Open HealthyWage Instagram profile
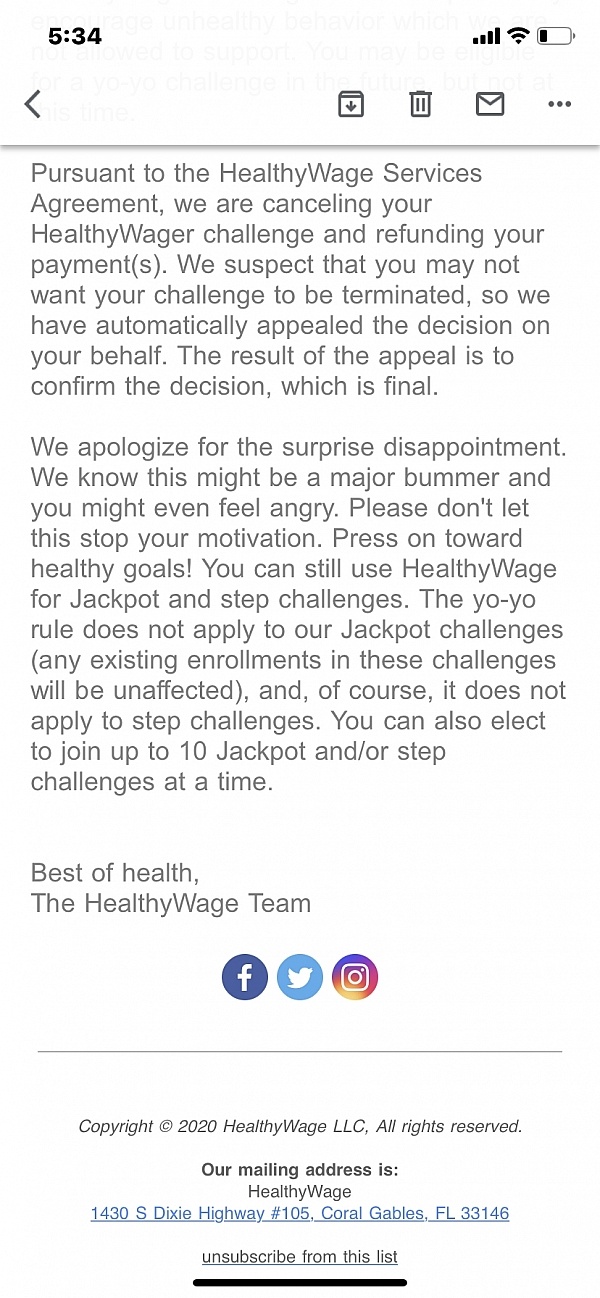This screenshot has width=600, height=1298. coord(354,977)
